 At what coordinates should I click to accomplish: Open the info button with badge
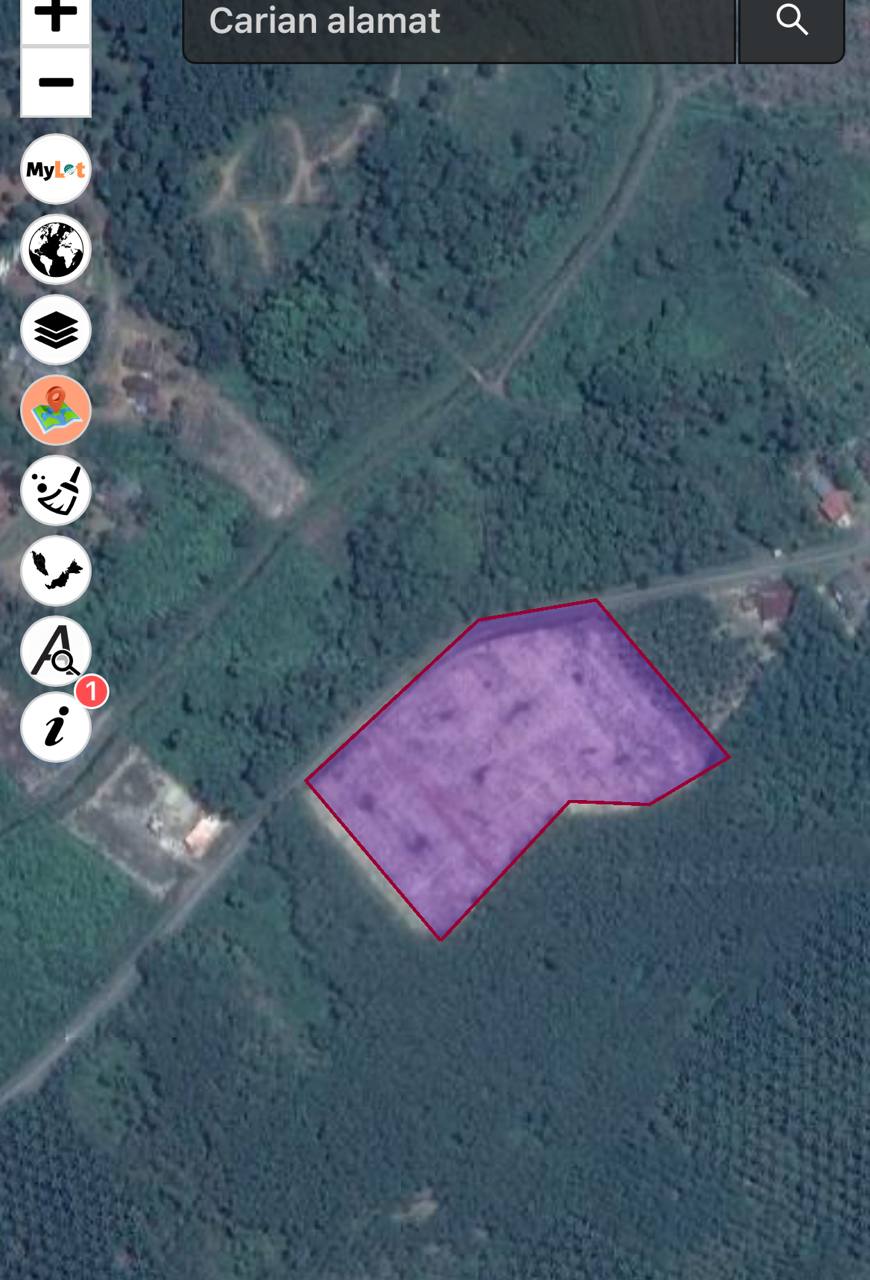click(x=54, y=727)
